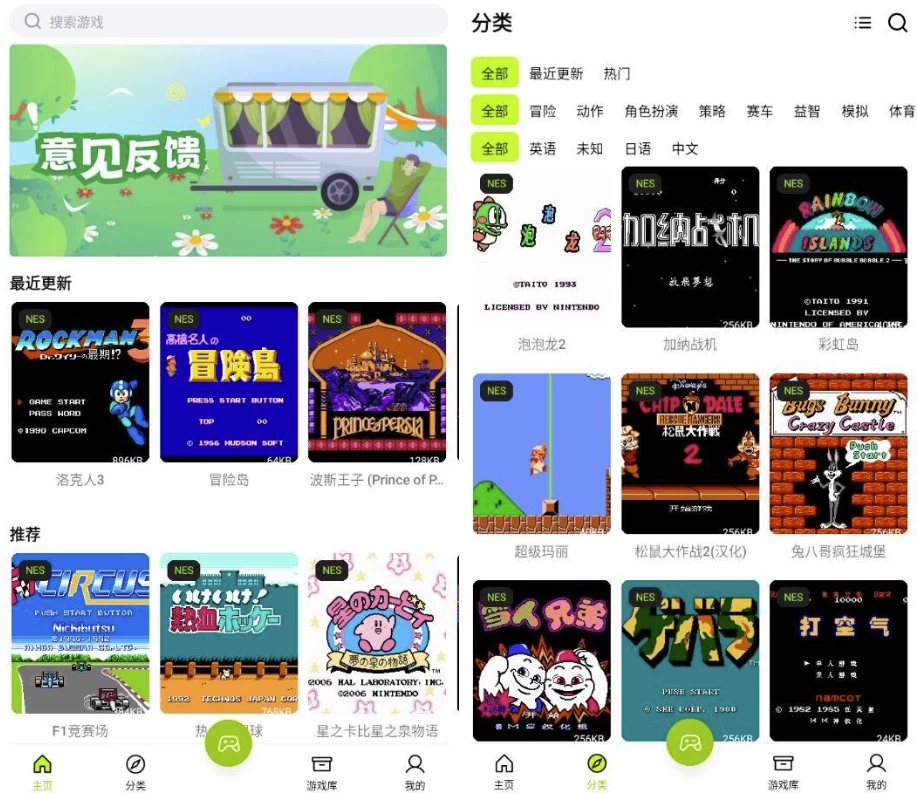Switch list layout via the list icon
Image resolution: width=917 pixels, height=793 pixels.
coord(862,23)
